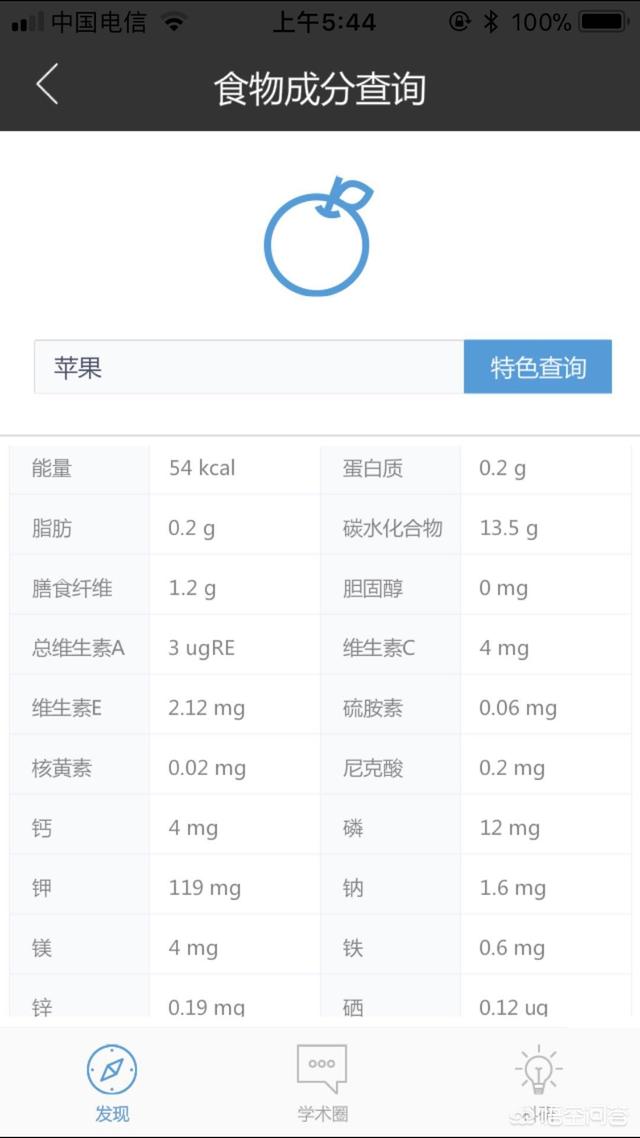640x1138 pixels.
Task: Switch to the 发现 tab
Action: [x=111, y=1083]
